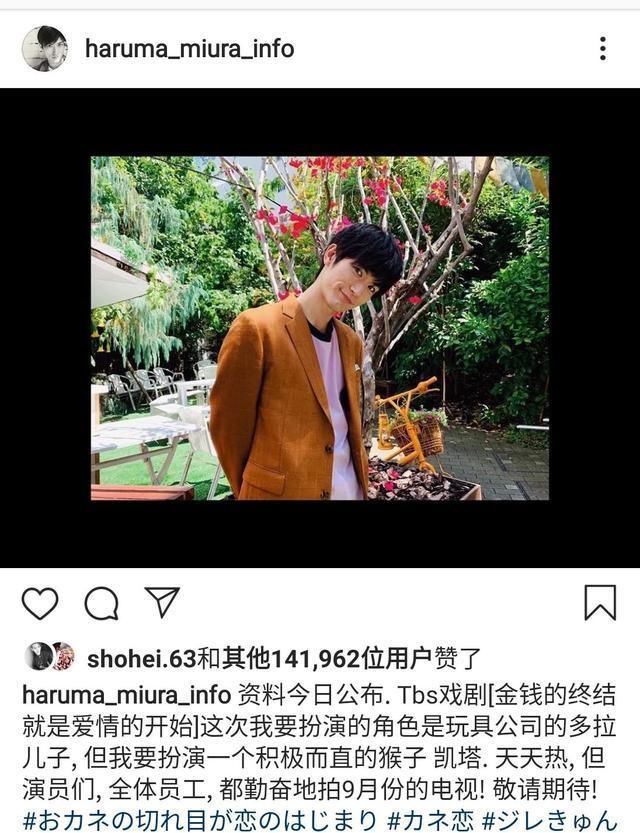This screenshot has height=833, width=640.
Task: Open the posted photo of the garden
Action: (x=320, y=328)
